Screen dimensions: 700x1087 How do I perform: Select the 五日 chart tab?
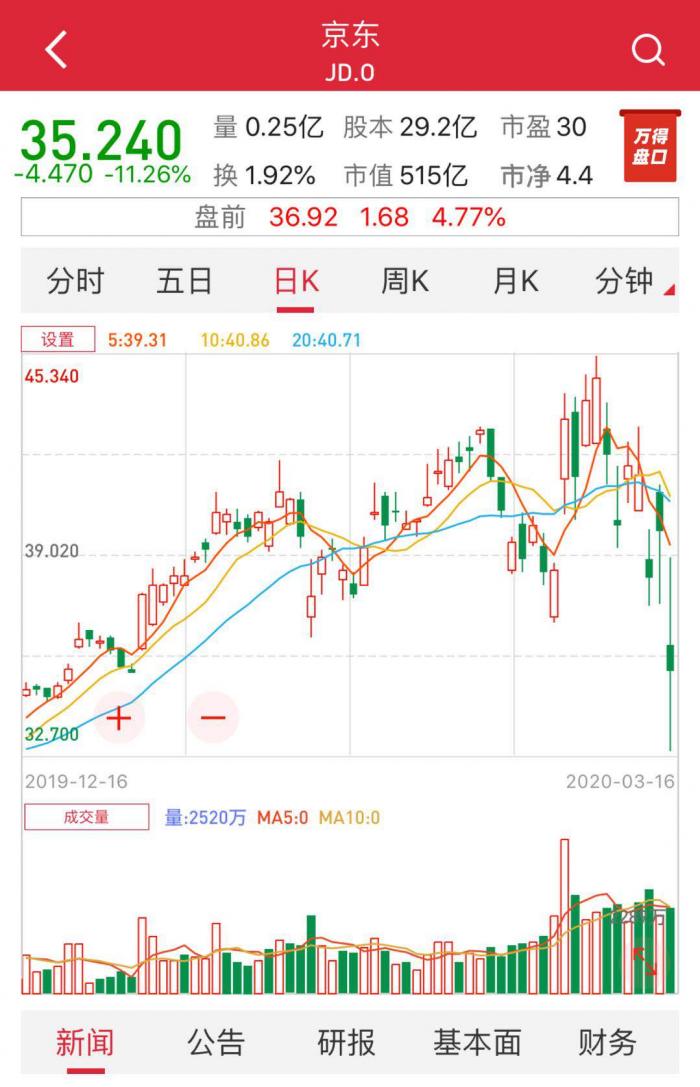click(184, 282)
